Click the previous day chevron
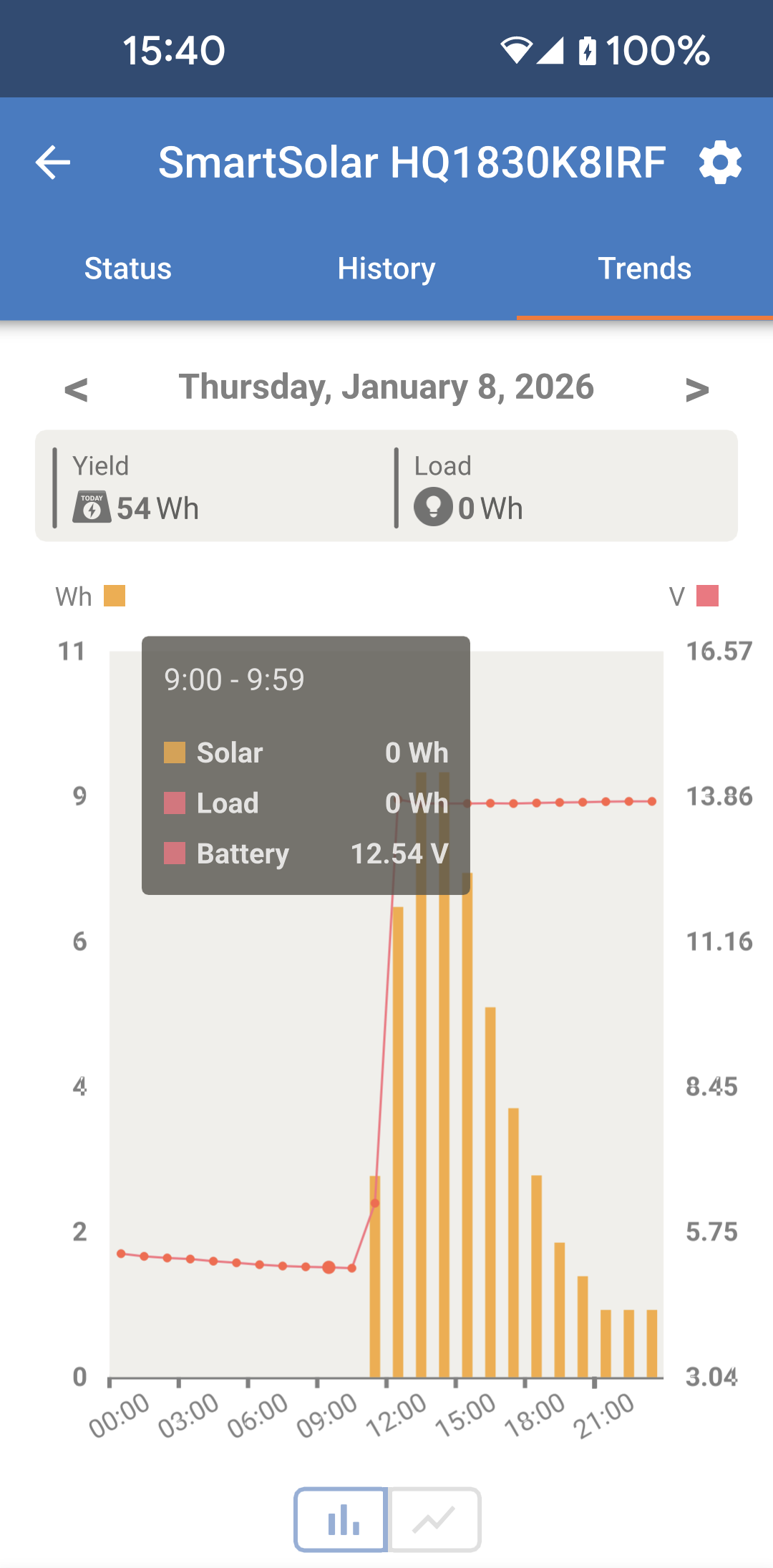The image size is (773, 1568). (x=76, y=390)
